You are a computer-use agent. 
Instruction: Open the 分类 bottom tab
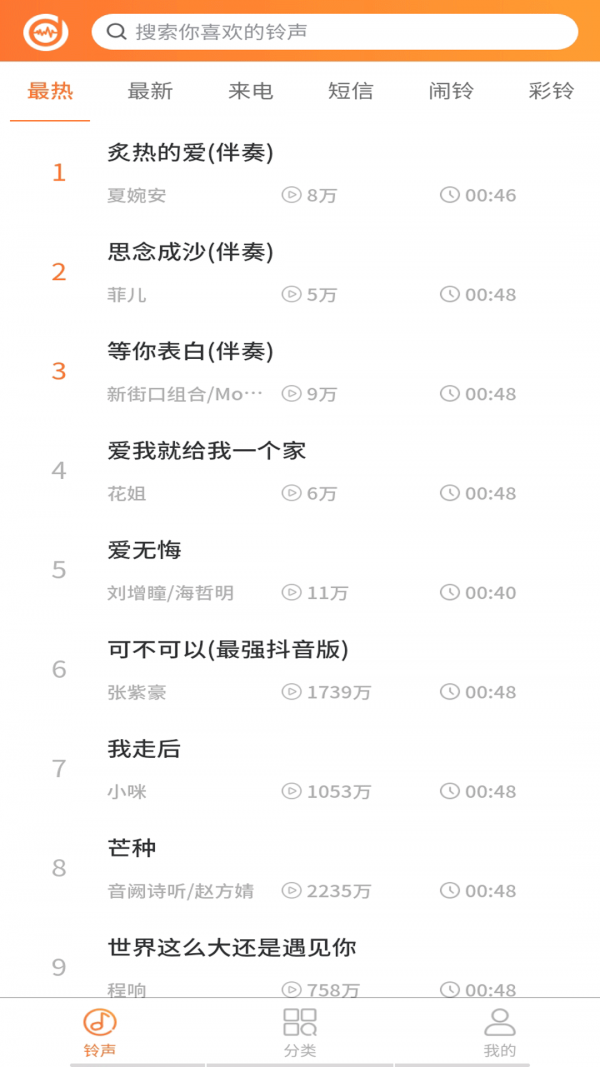click(x=300, y=1033)
